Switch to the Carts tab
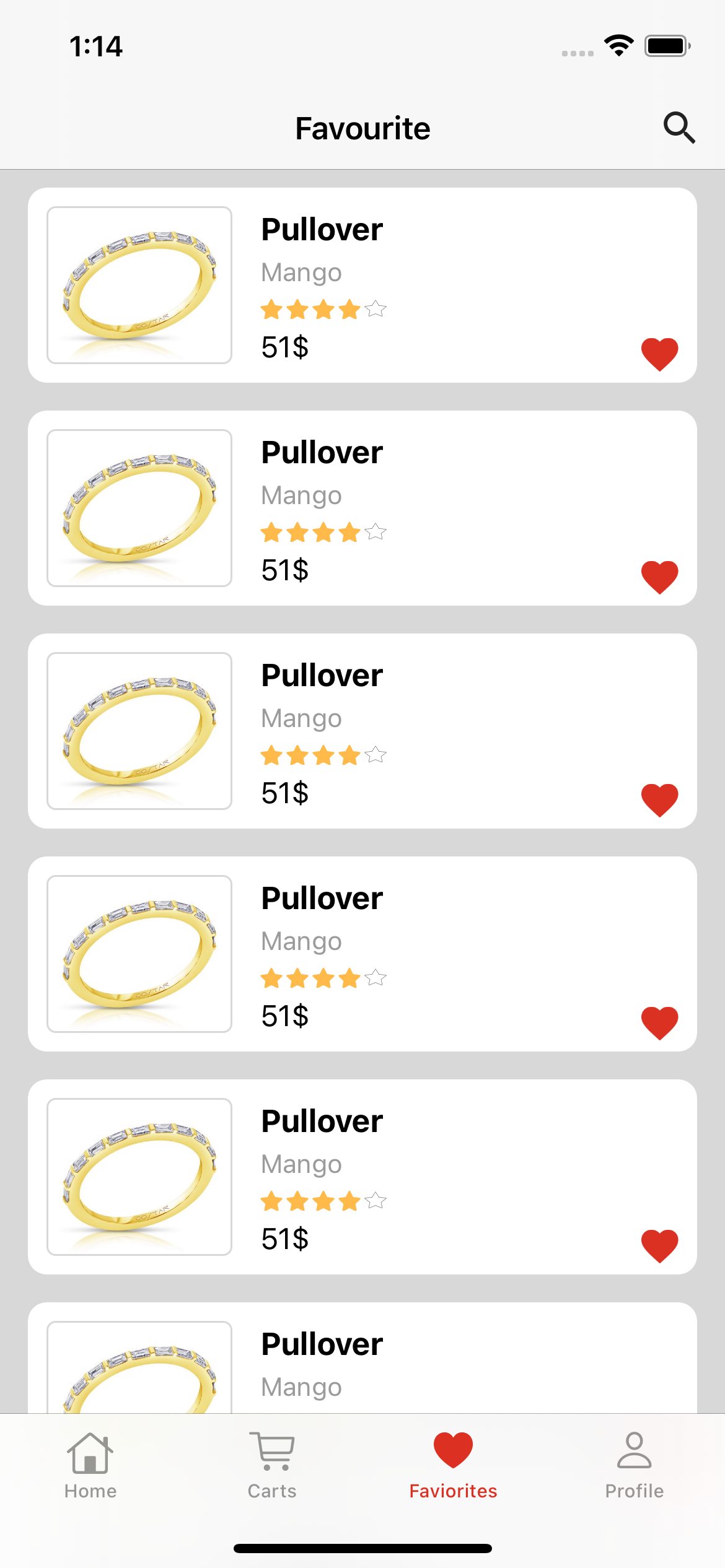725x1568 pixels. click(272, 1465)
